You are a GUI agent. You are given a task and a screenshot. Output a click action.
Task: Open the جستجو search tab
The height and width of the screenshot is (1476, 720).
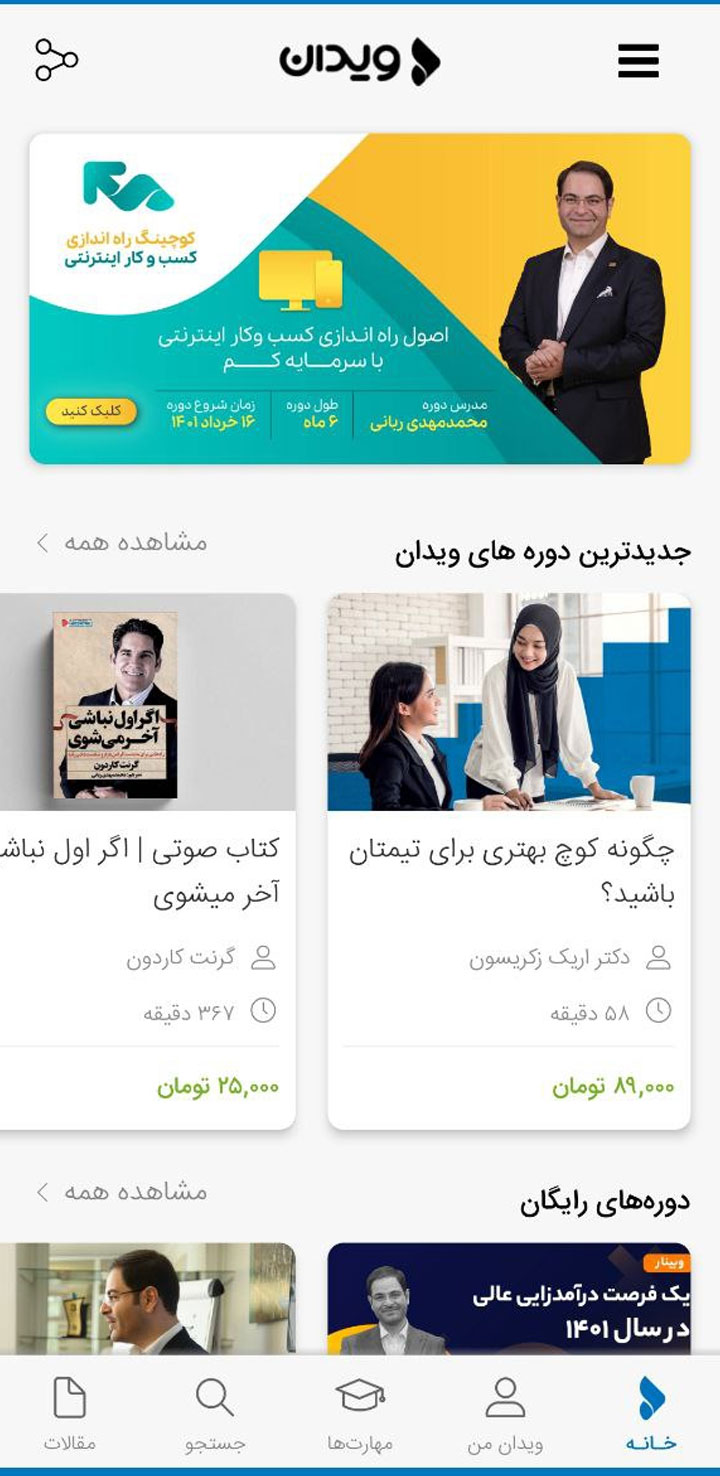click(215, 1414)
